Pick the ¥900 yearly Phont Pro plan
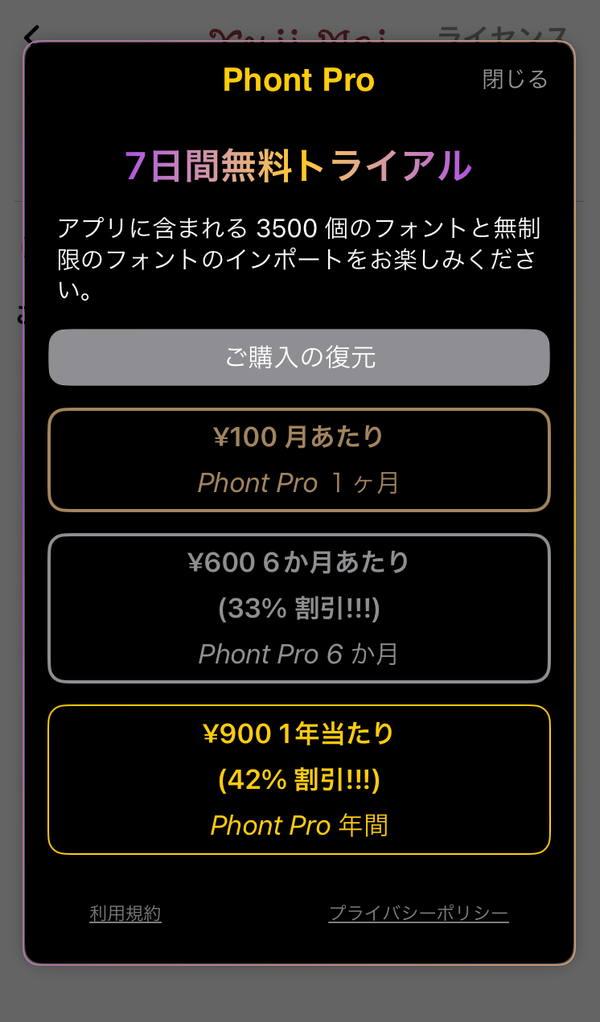Image resolution: width=600 pixels, height=1022 pixels. pos(299,780)
